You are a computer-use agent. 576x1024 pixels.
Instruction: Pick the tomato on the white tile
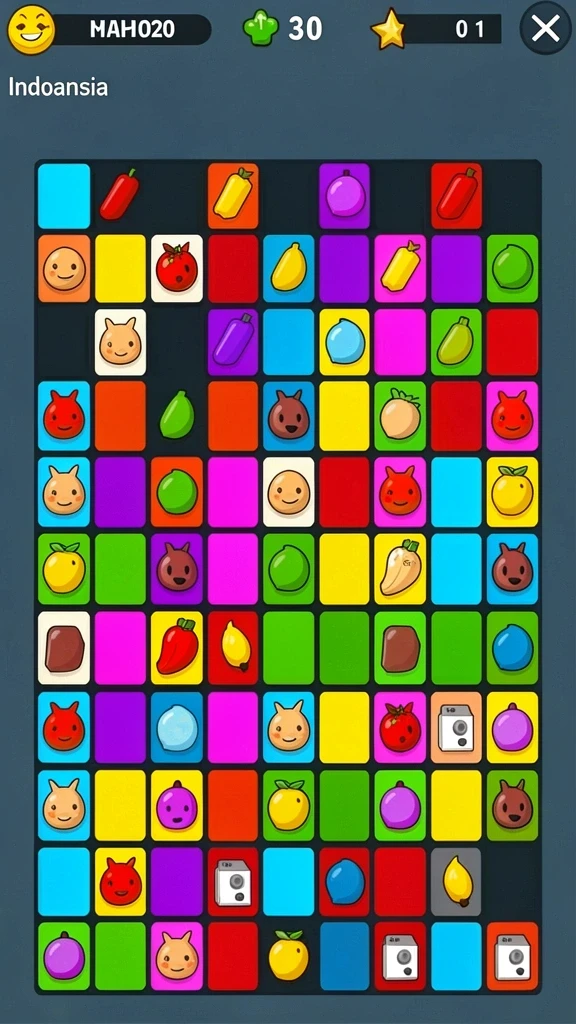tap(177, 268)
